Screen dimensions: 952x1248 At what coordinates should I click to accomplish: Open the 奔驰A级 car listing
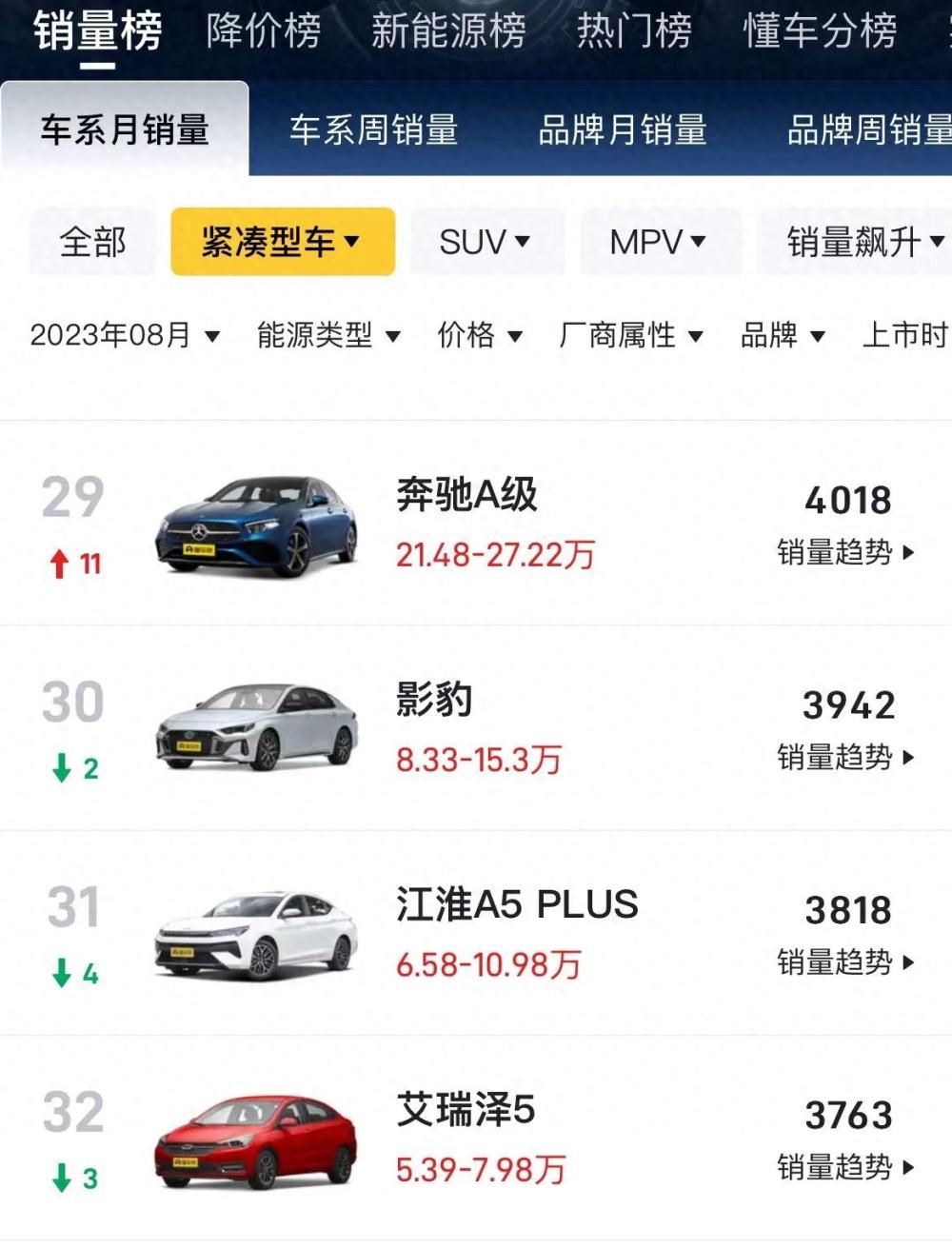466,496
